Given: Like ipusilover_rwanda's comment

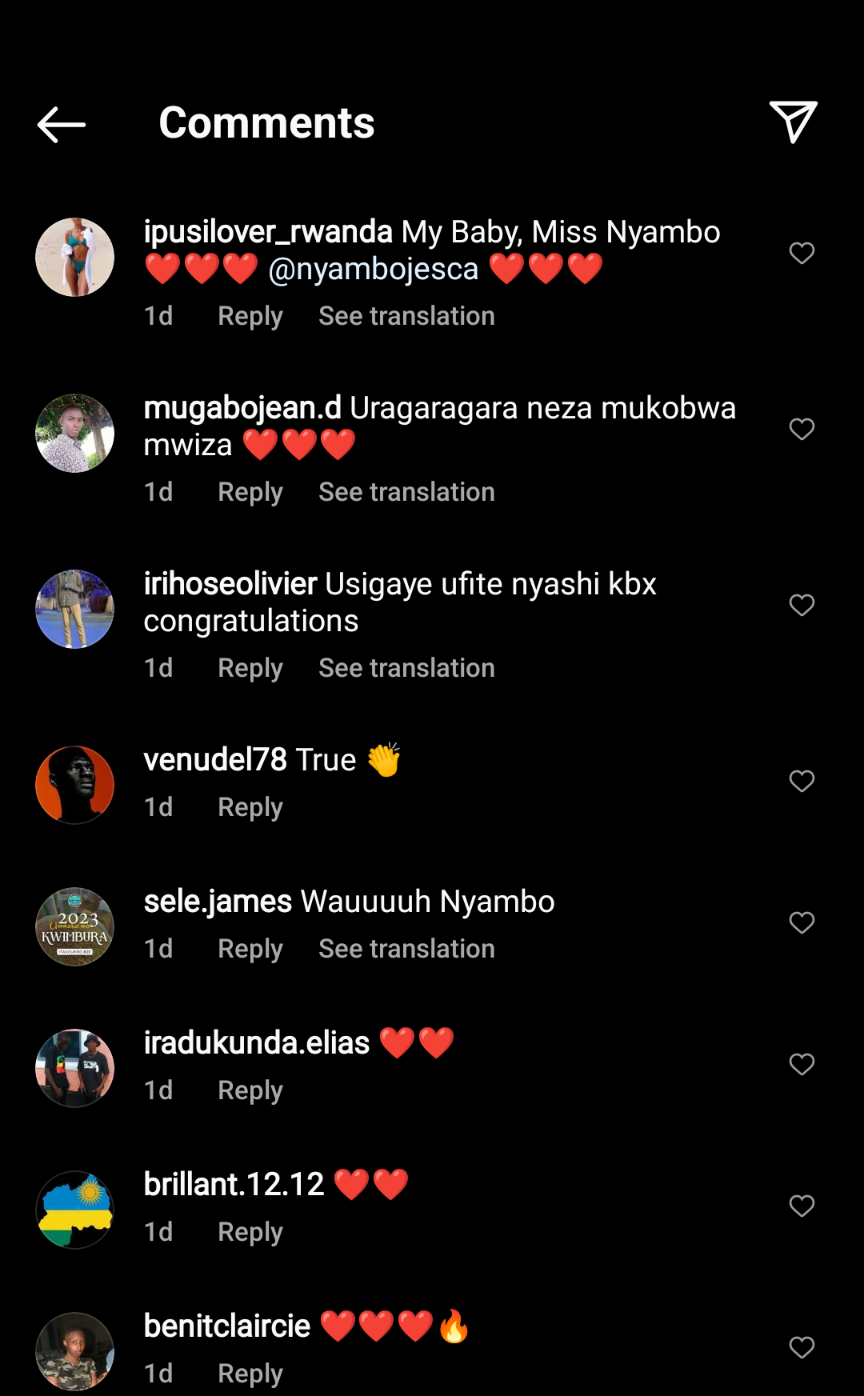Looking at the screenshot, I should 802,254.
